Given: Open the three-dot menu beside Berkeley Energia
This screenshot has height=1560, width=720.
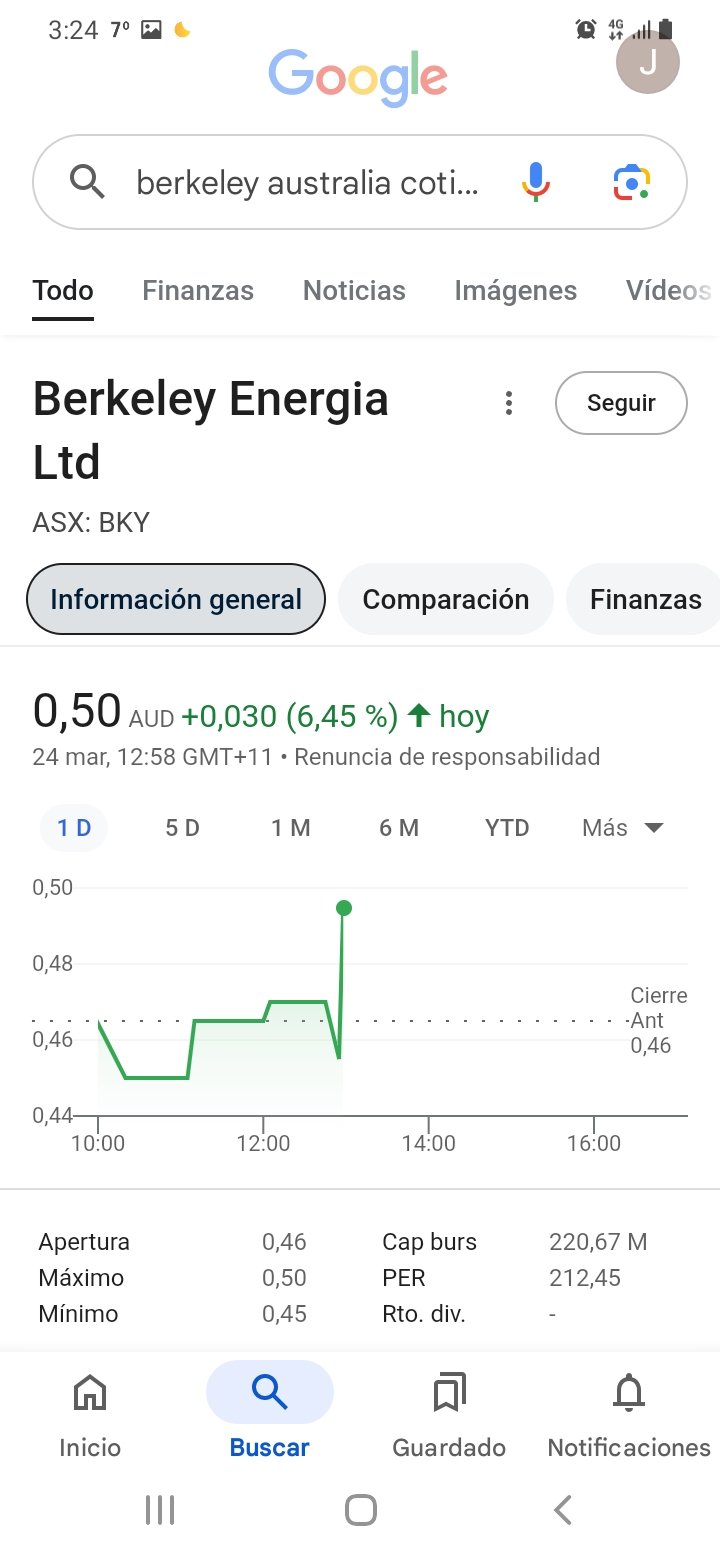Looking at the screenshot, I should click(509, 403).
